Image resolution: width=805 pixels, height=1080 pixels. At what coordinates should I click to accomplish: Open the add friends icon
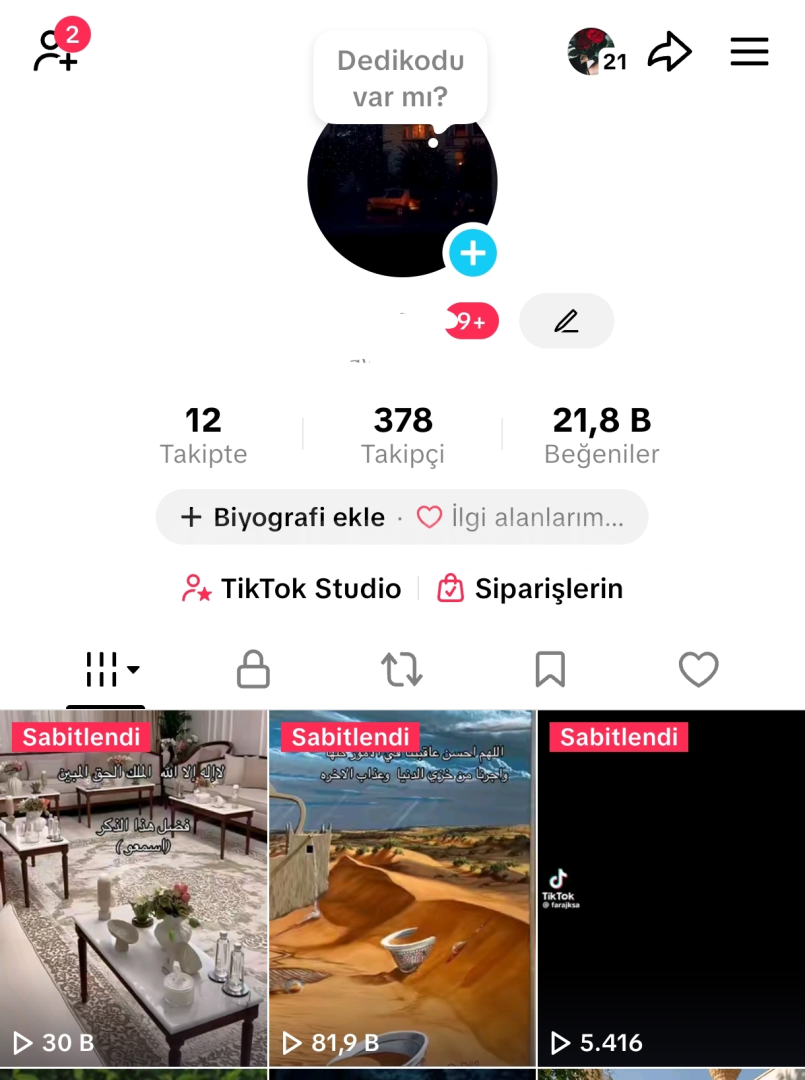[x=56, y=50]
